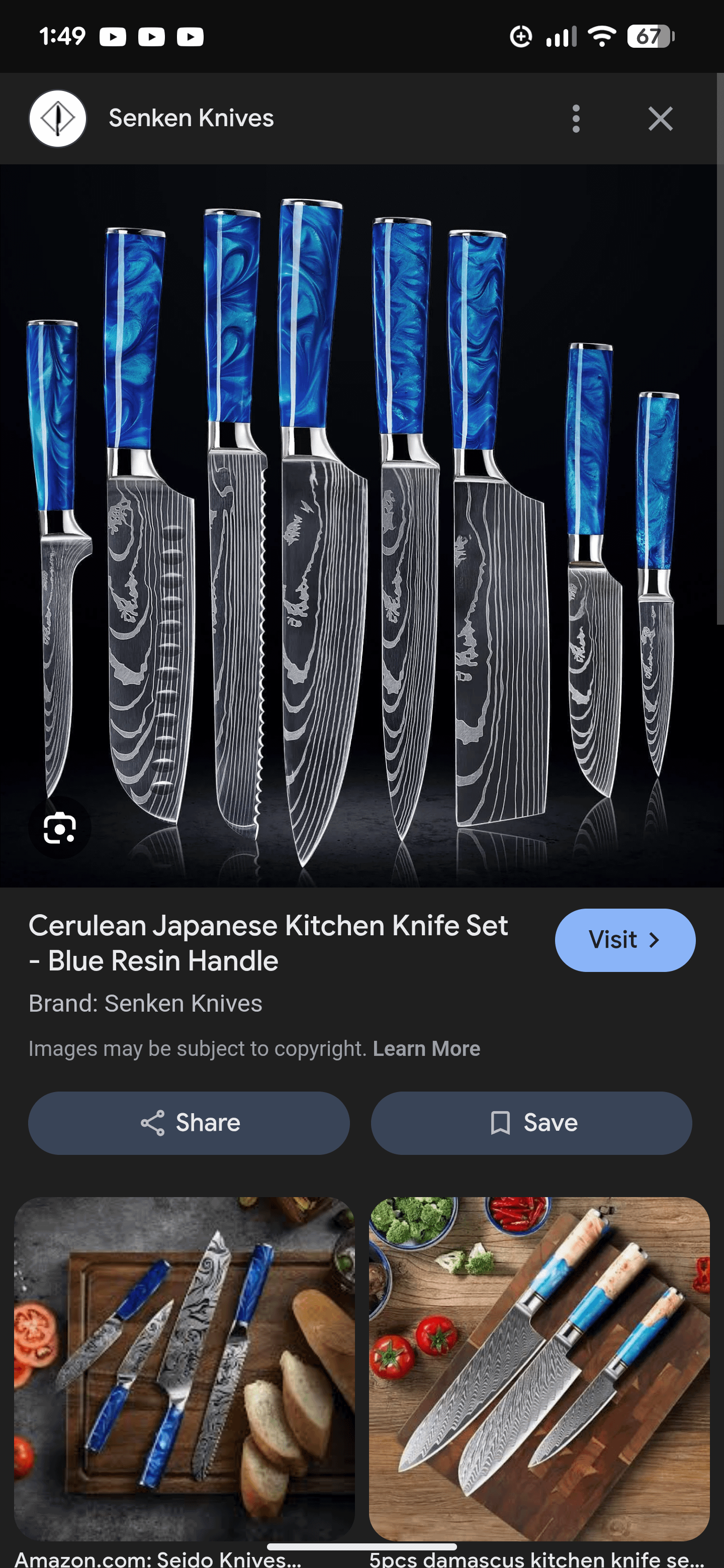This screenshot has height=1568, width=724.
Task: Search this image with Google Lens
Action: pyautogui.click(x=60, y=828)
